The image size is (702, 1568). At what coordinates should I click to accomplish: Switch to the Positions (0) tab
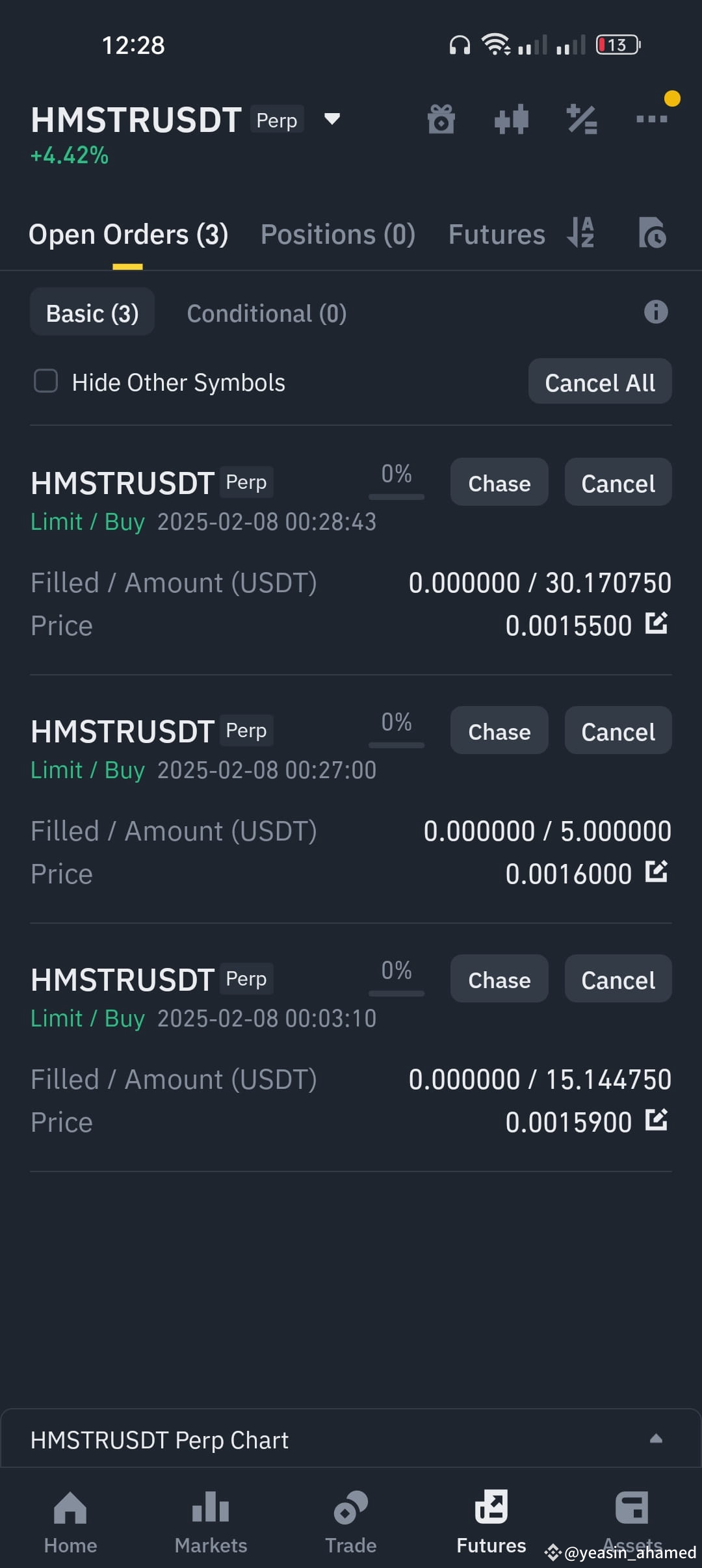pyautogui.click(x=337, y=235)
